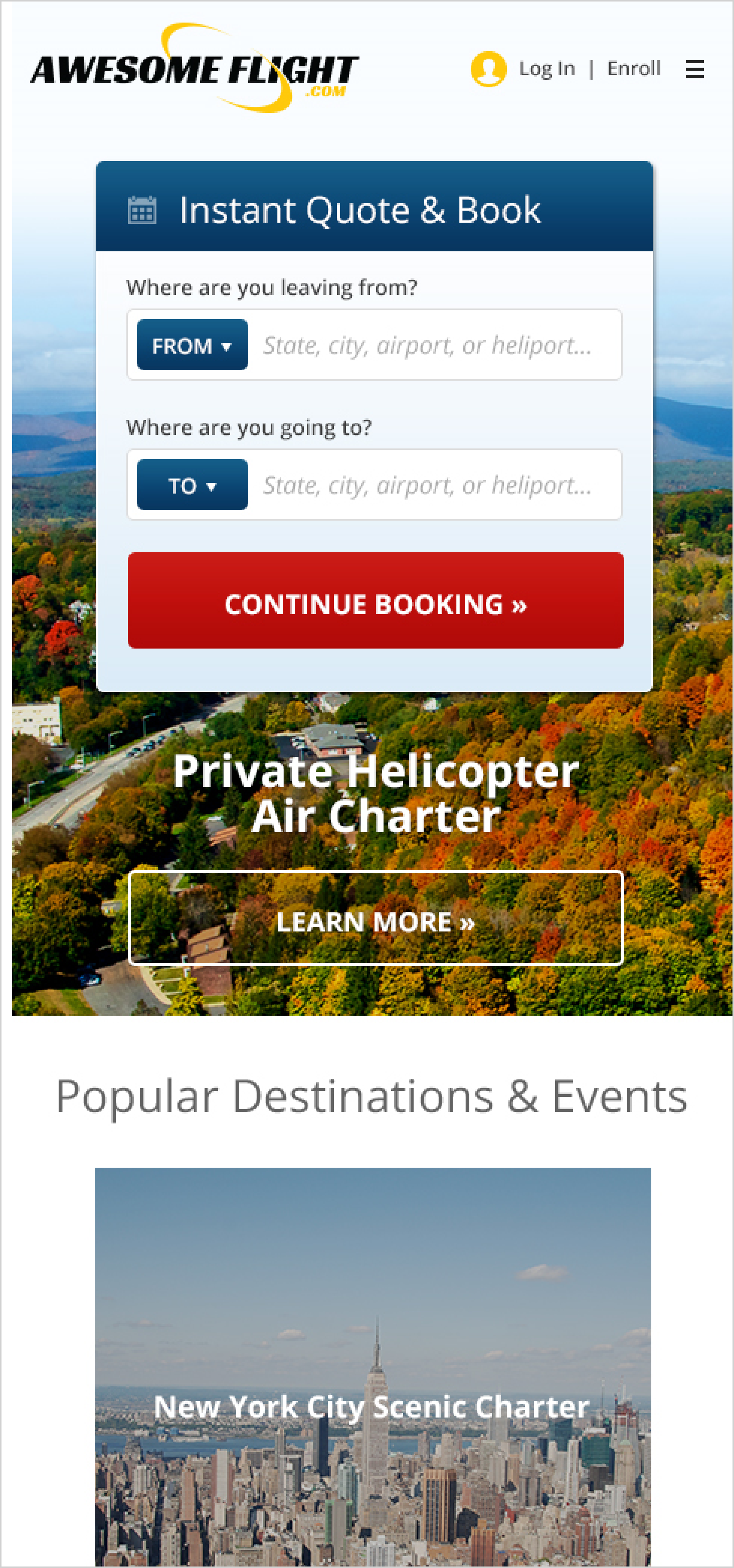Expand the TO dropdown
Image resolution: width=734 pixels, height=1568 pixels.
tap(193, 485)
